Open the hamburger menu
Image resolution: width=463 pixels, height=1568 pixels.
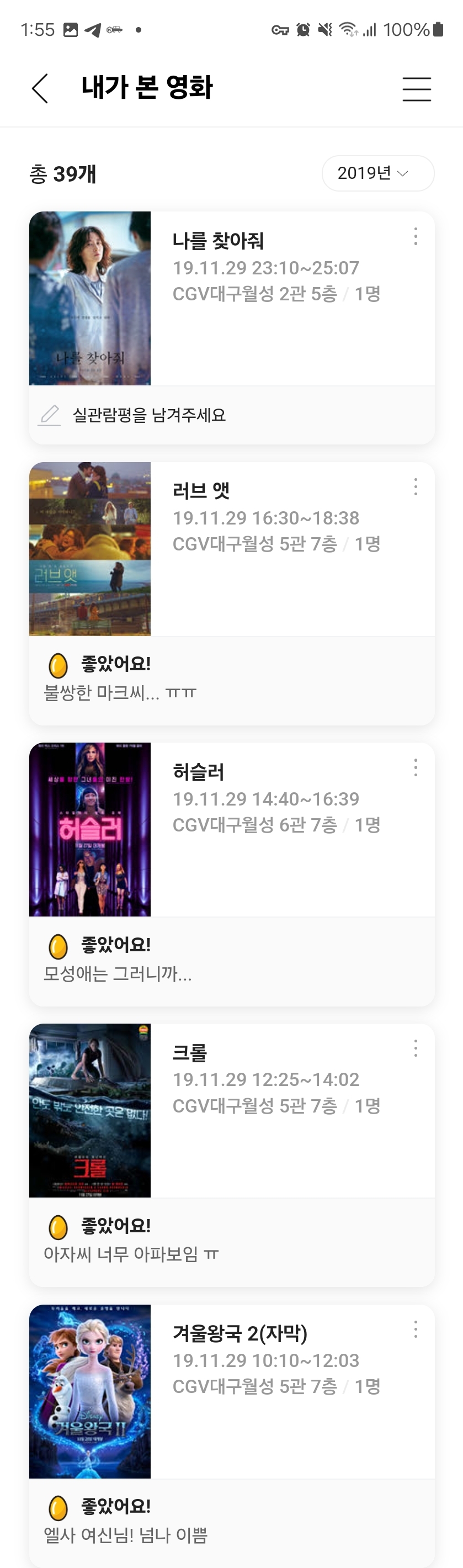tap(417, 89)
